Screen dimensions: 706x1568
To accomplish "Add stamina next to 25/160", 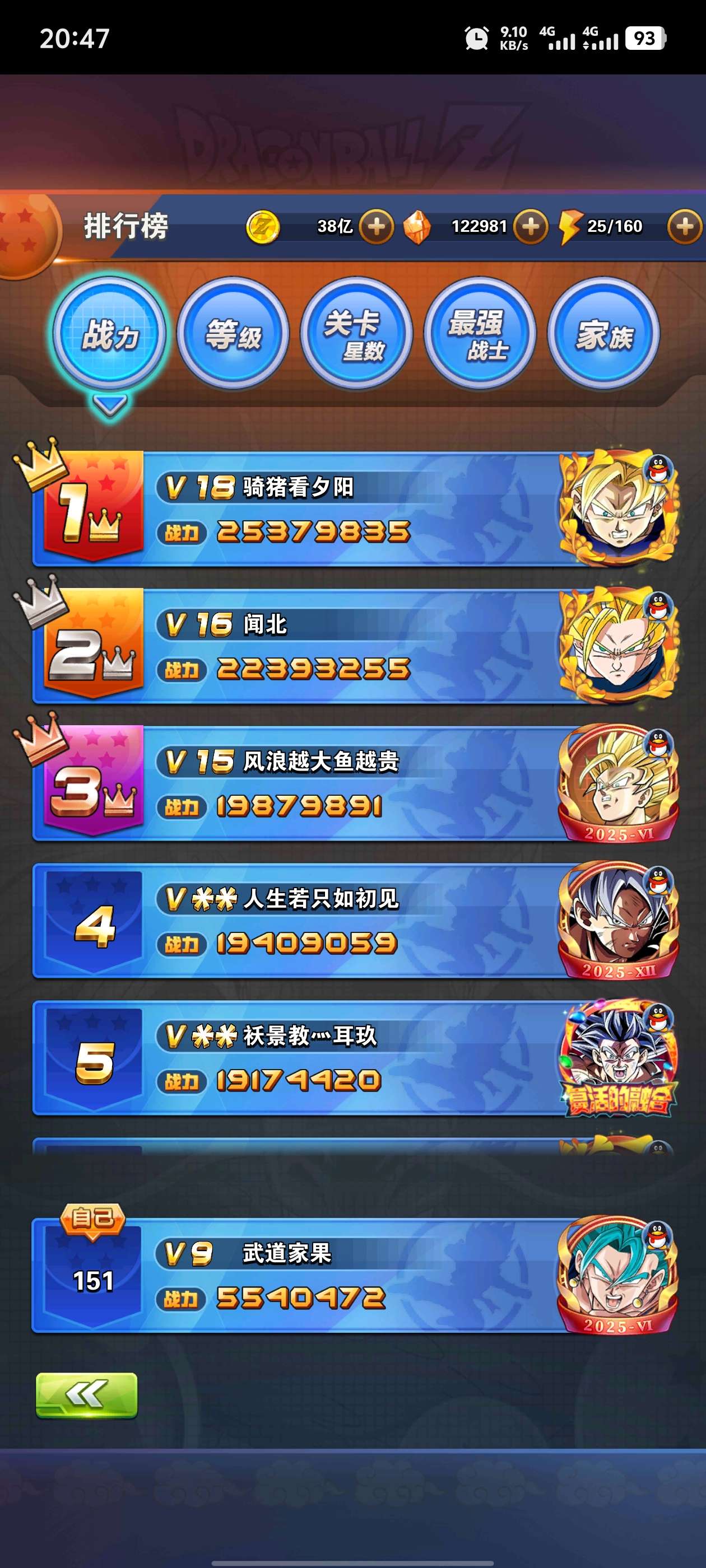I will pos(685,226).
